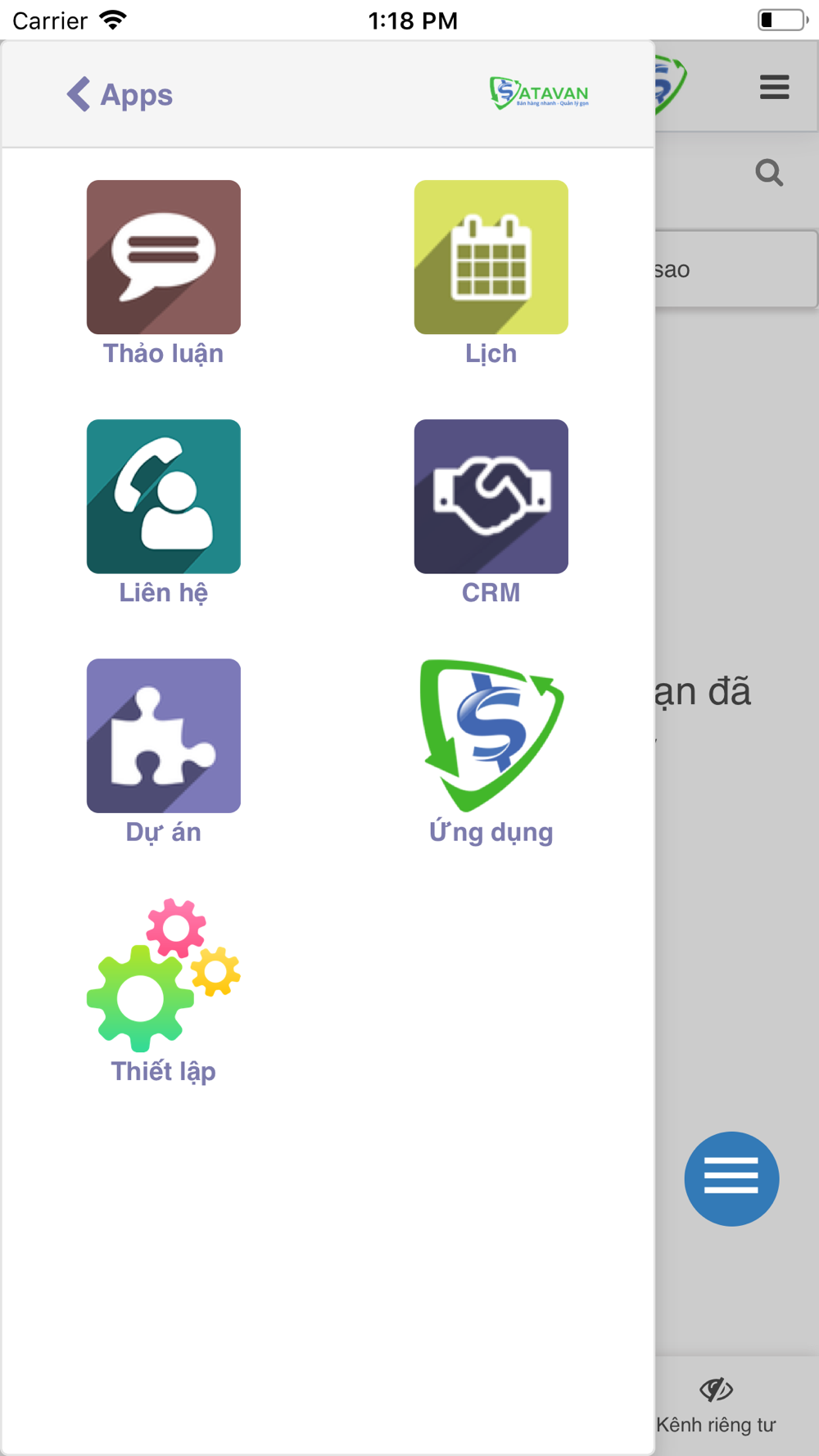Launch the Liên hệ contacts app
Viewport: 819px width, 1456px height.
pos(163,512)
